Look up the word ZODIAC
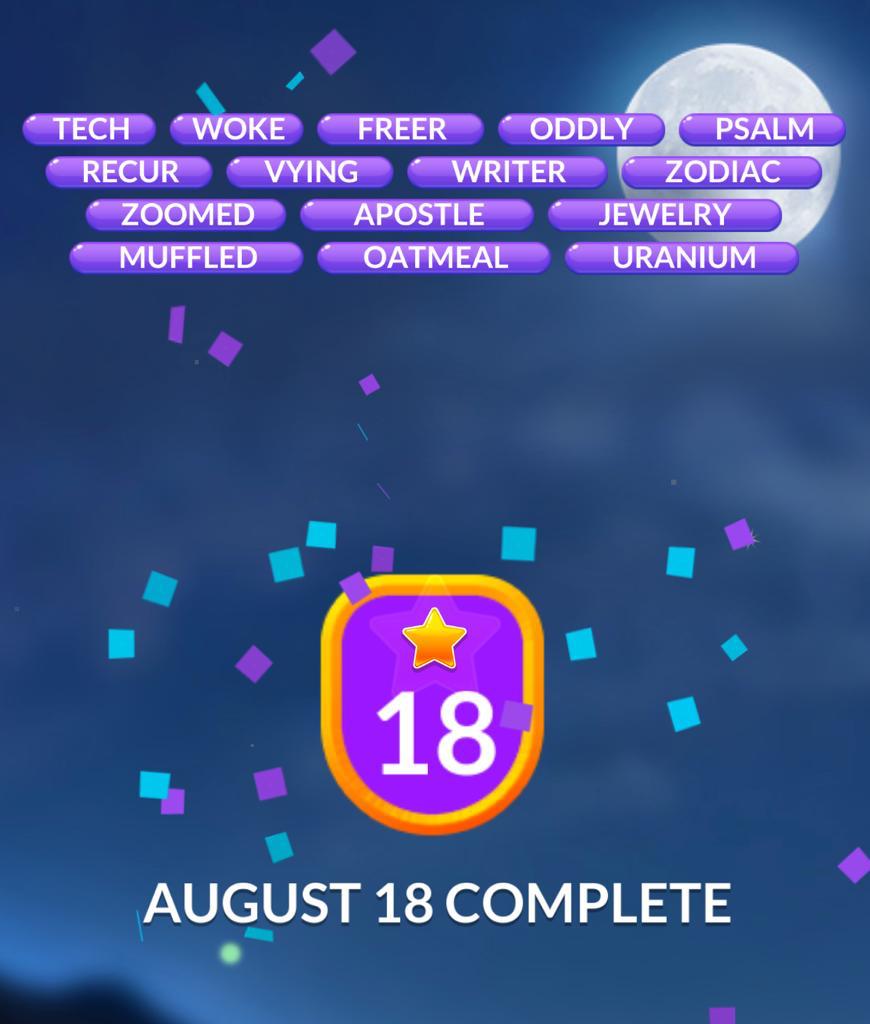This screenshot has width=870, height=1024. click(721, 172)
